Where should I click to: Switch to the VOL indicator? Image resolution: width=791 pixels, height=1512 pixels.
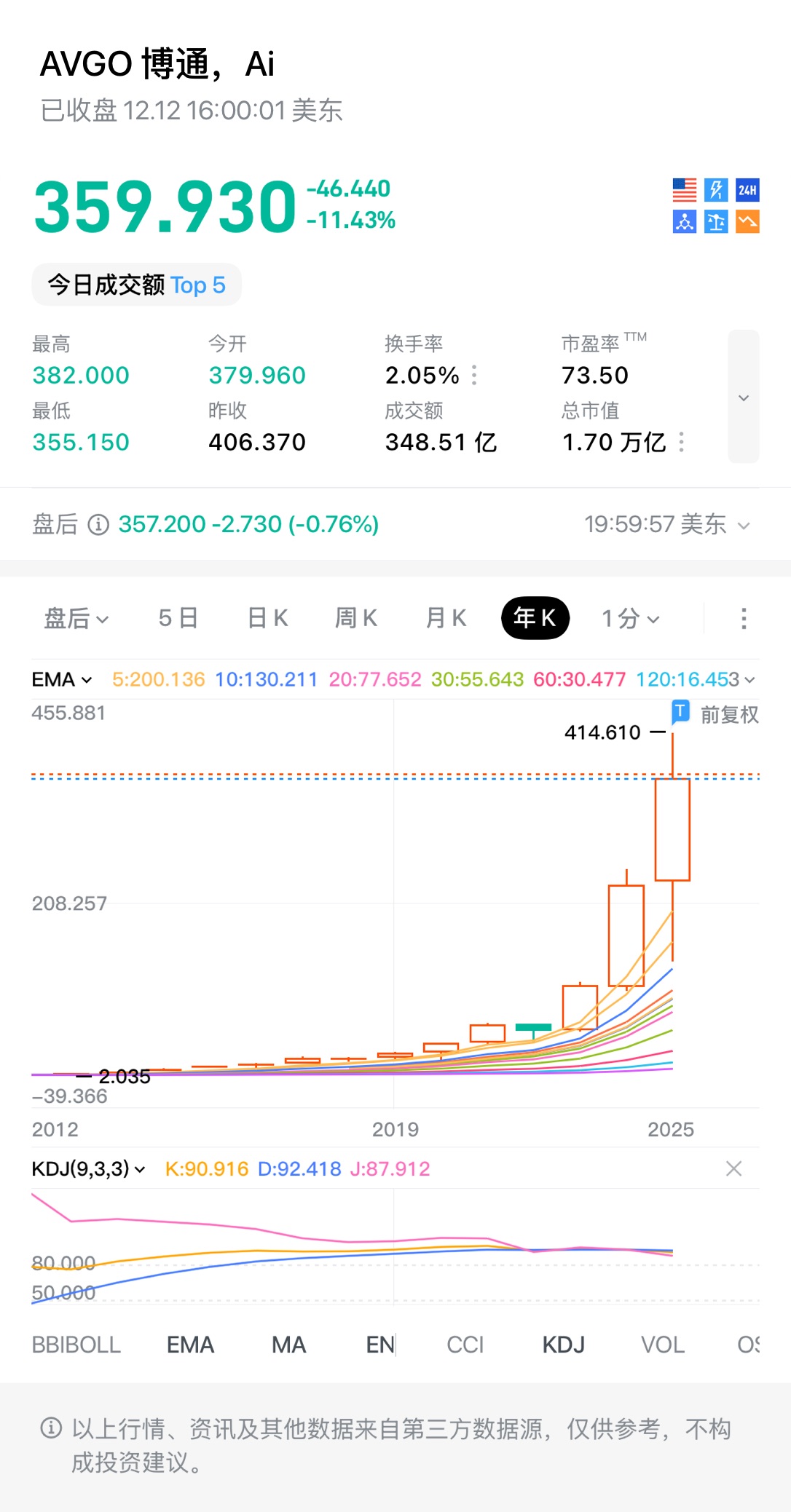click(x=662, y=1345)
